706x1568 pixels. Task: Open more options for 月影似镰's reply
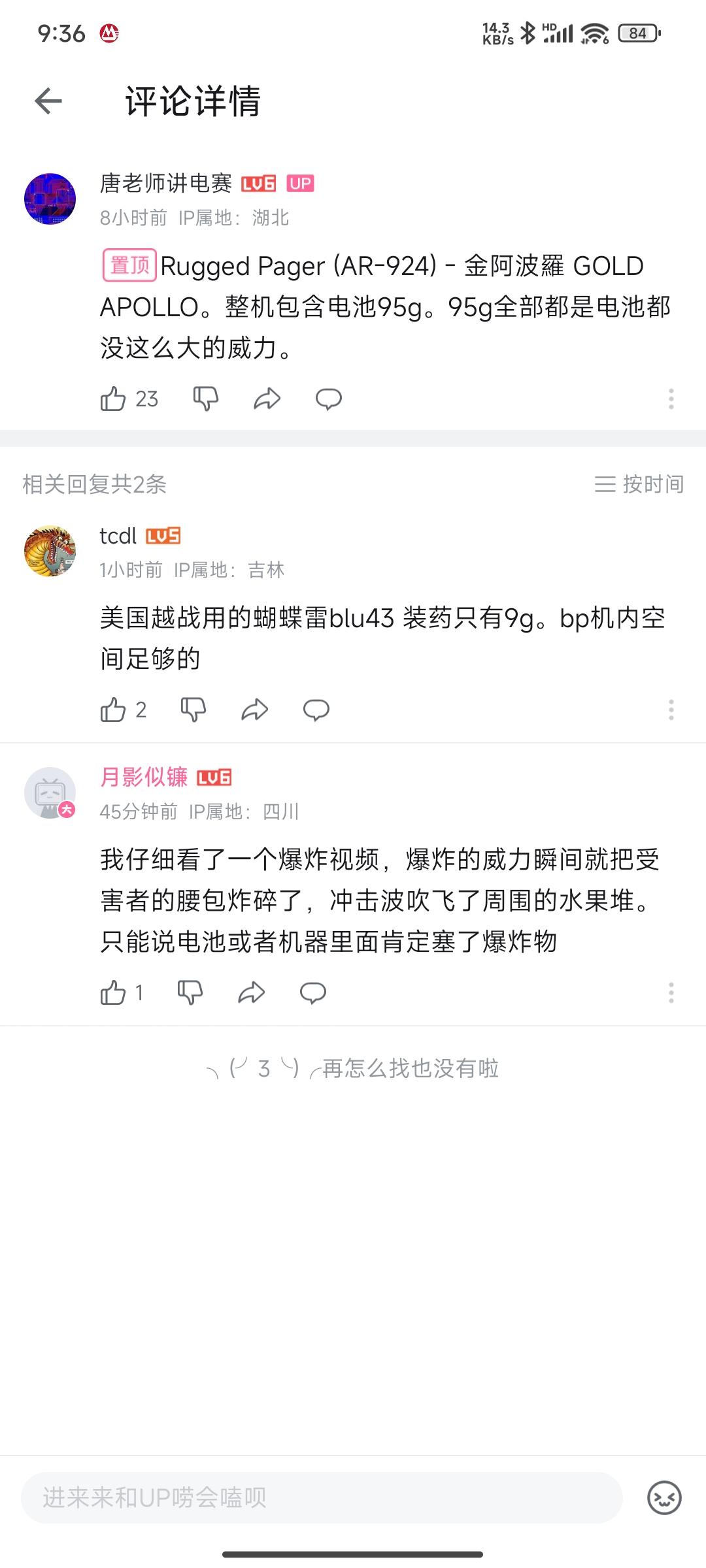(x=671, y=993)
